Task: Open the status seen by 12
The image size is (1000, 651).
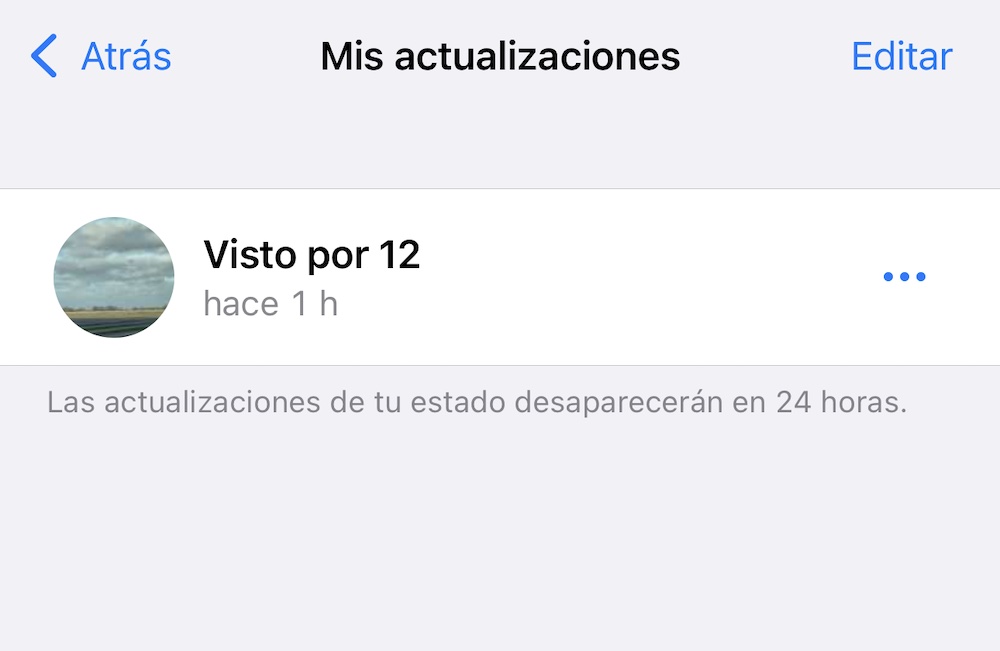Action: (310, 276)
